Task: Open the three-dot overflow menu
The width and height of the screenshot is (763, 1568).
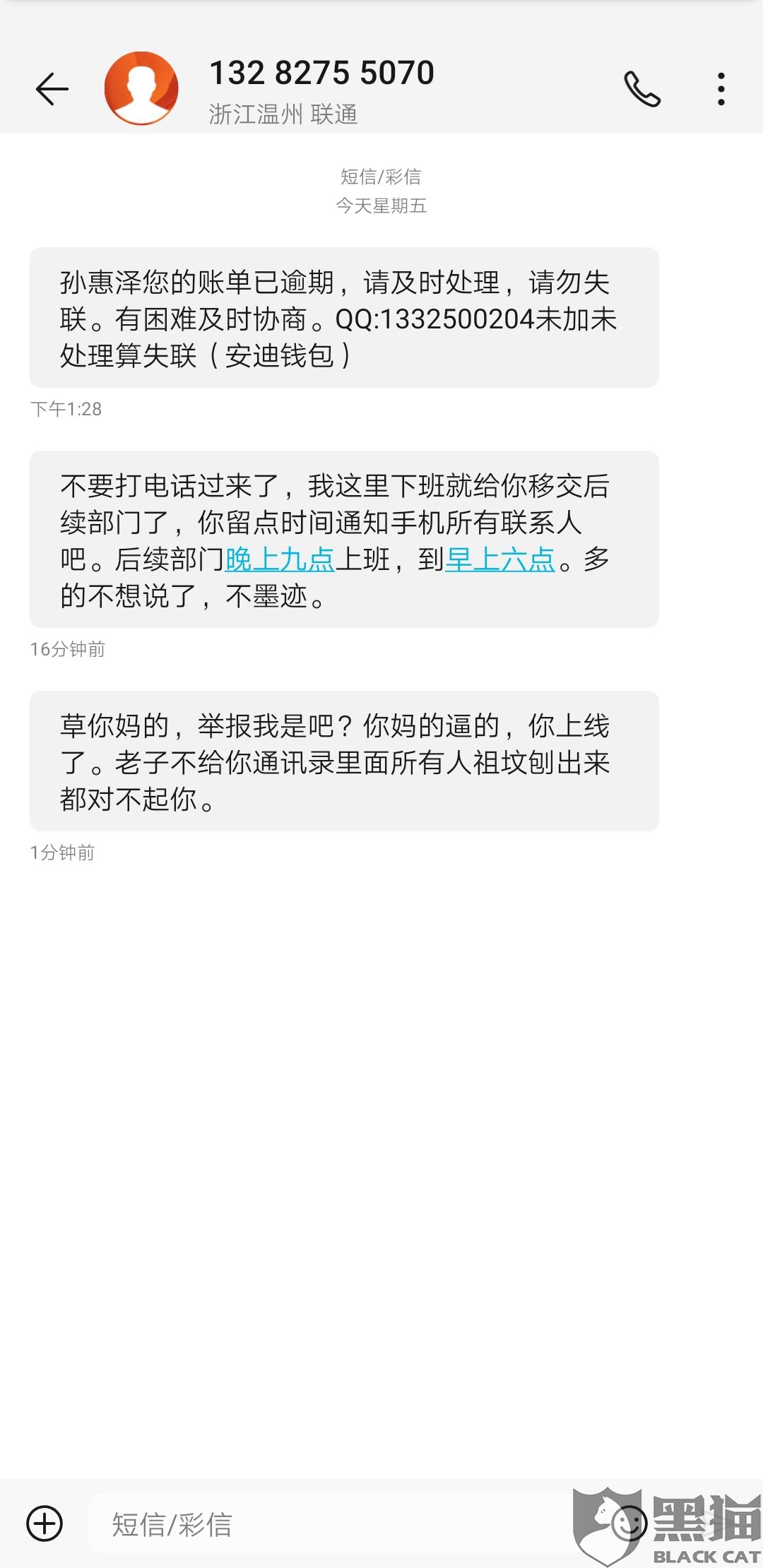Action: pos(721,89)
